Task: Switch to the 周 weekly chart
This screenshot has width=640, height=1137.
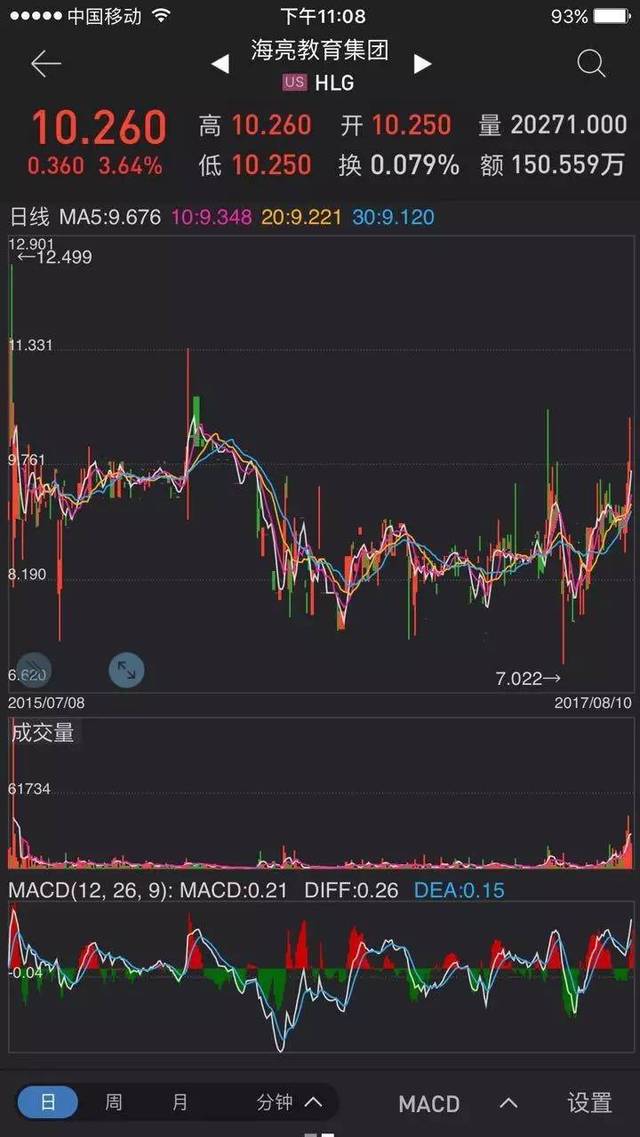Action: tap(114, 1103)
